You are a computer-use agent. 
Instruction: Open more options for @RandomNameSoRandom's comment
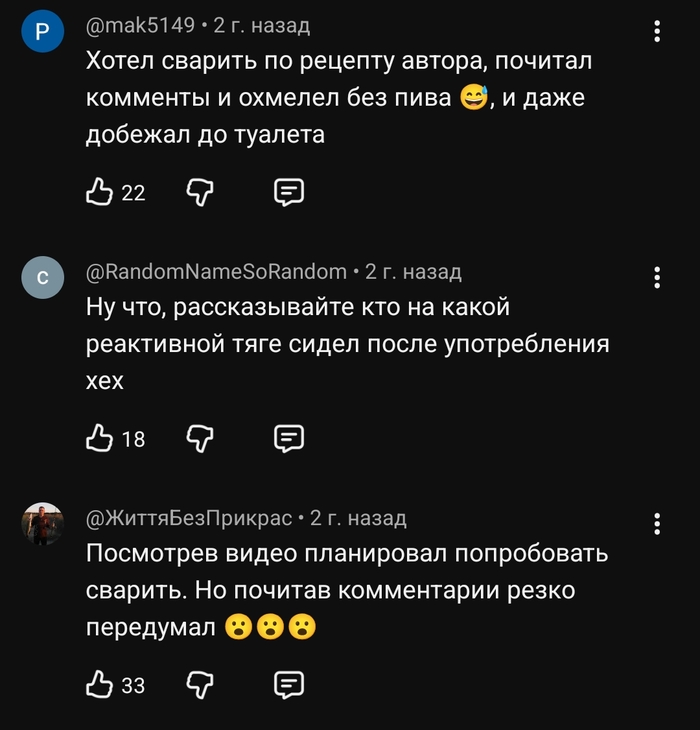(657, 277)
